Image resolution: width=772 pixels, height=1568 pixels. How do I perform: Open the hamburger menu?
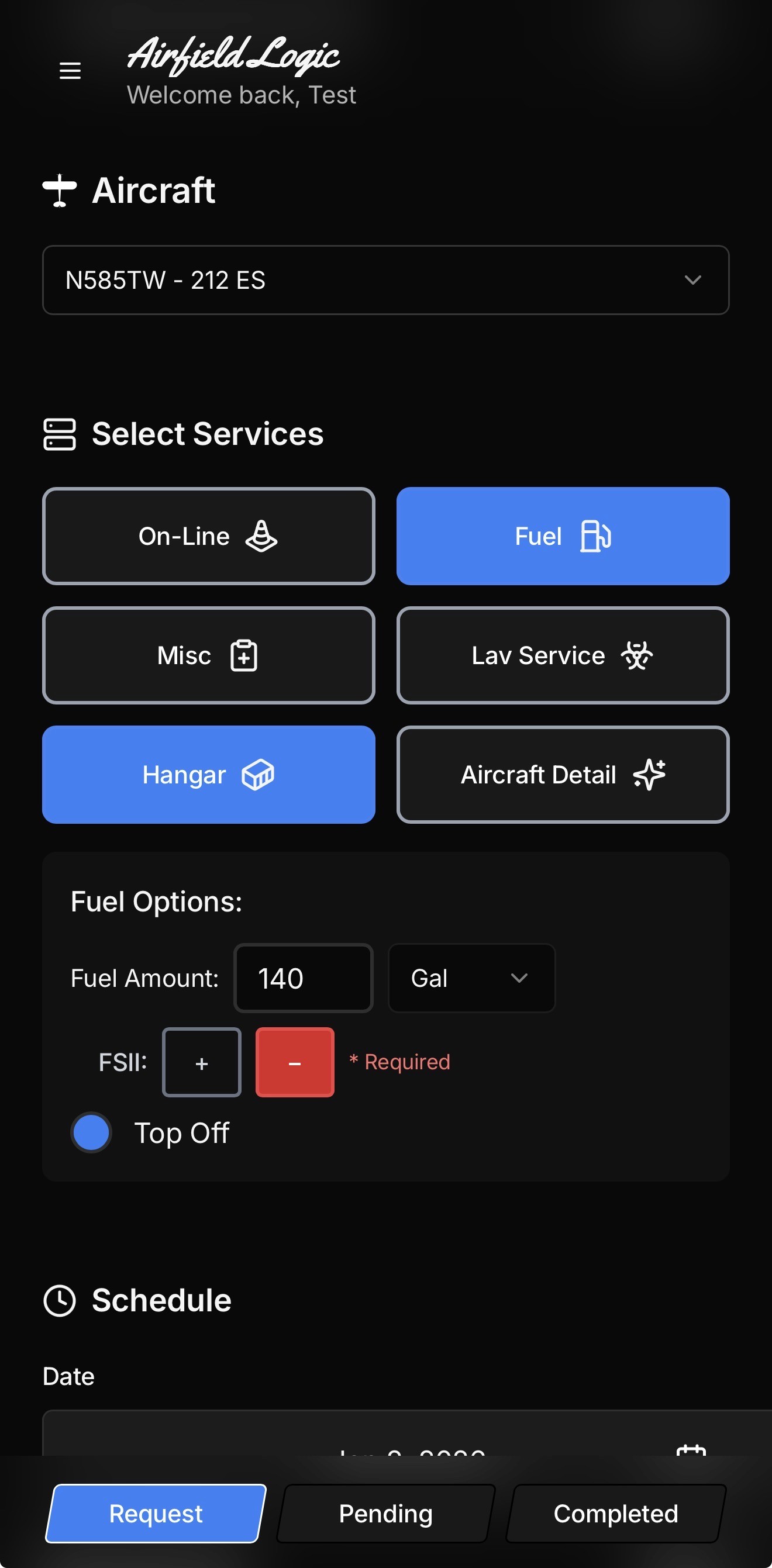coord(70,71)
